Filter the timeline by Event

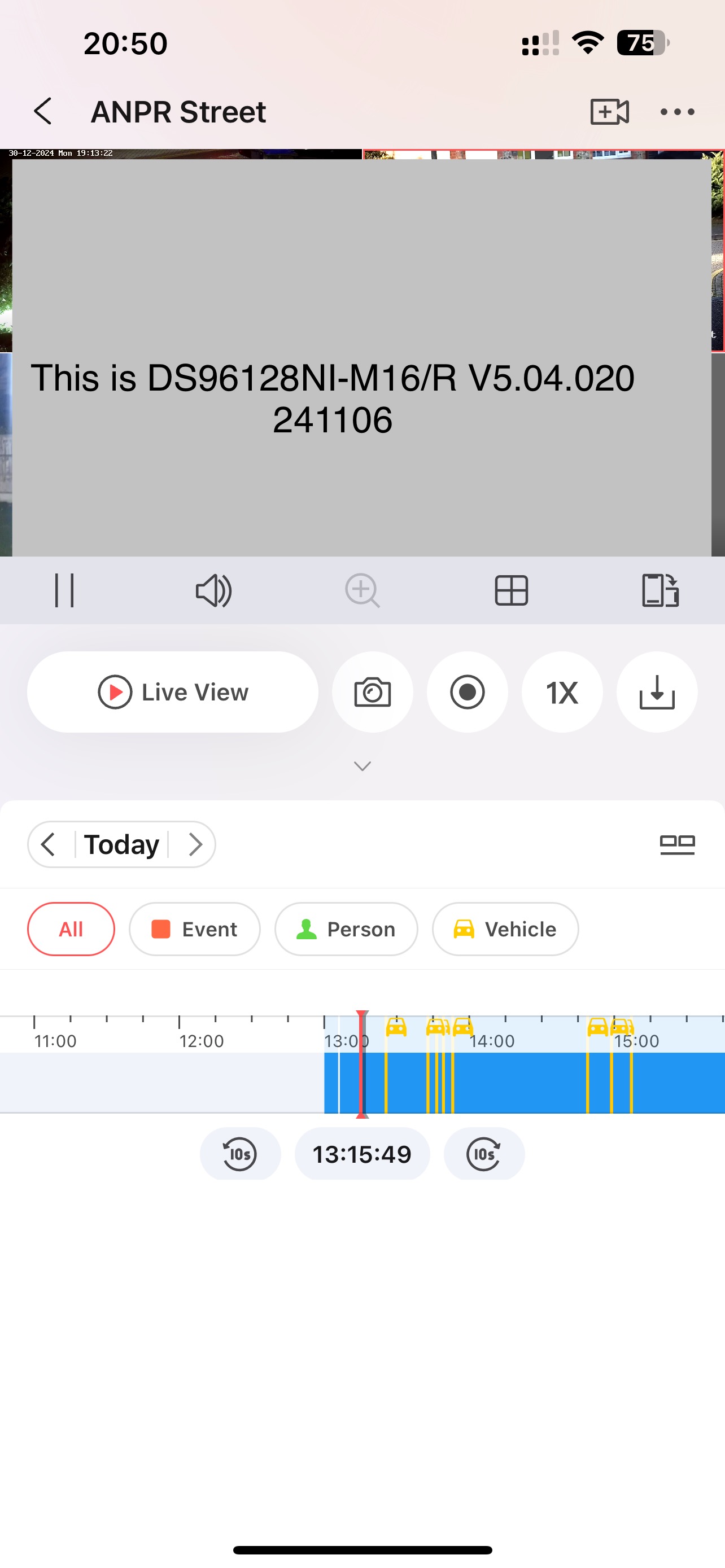pos(195,929)
